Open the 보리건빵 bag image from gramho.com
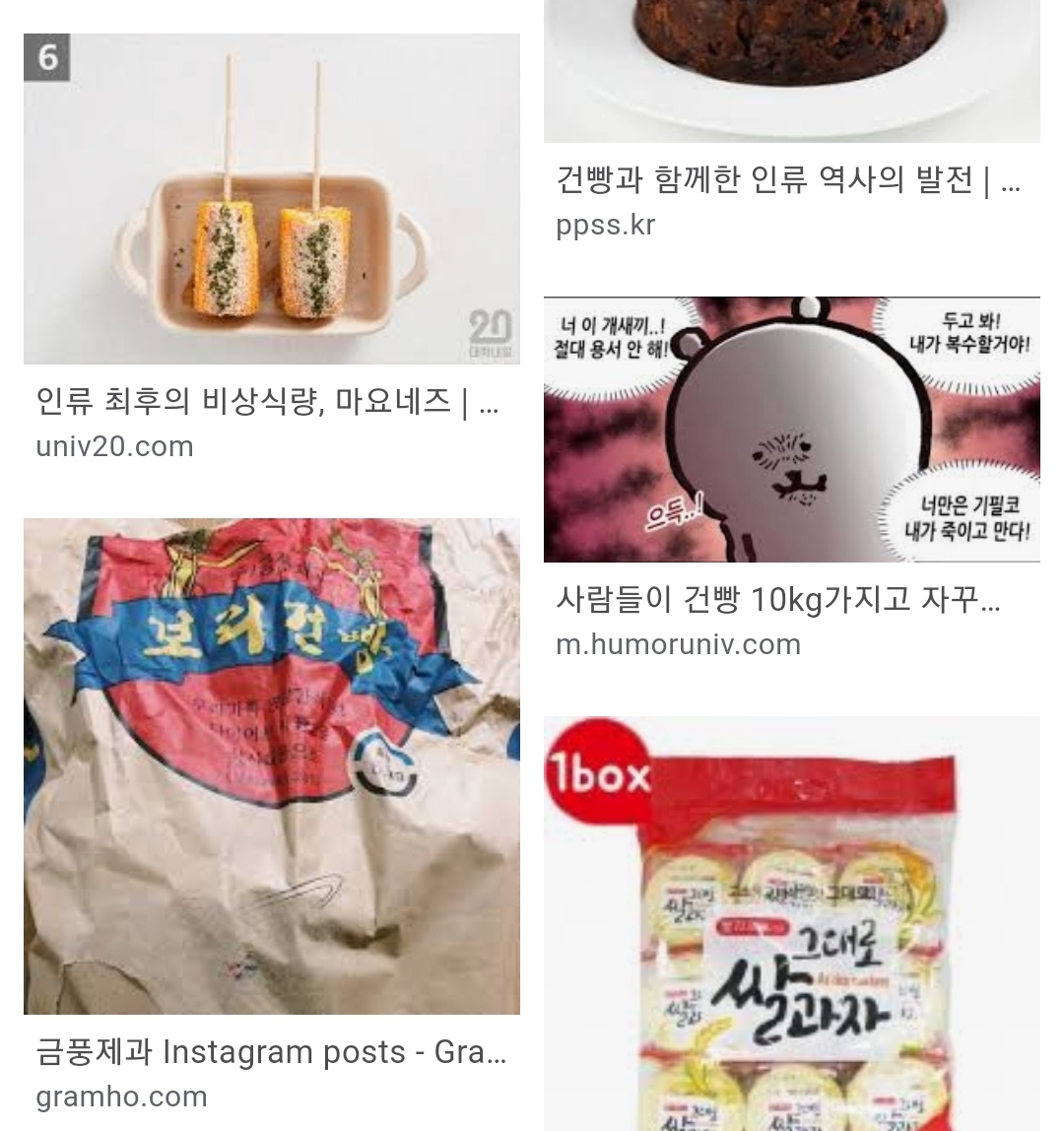Viewport: 1064px width, 1131px height. tap(271, 765)
